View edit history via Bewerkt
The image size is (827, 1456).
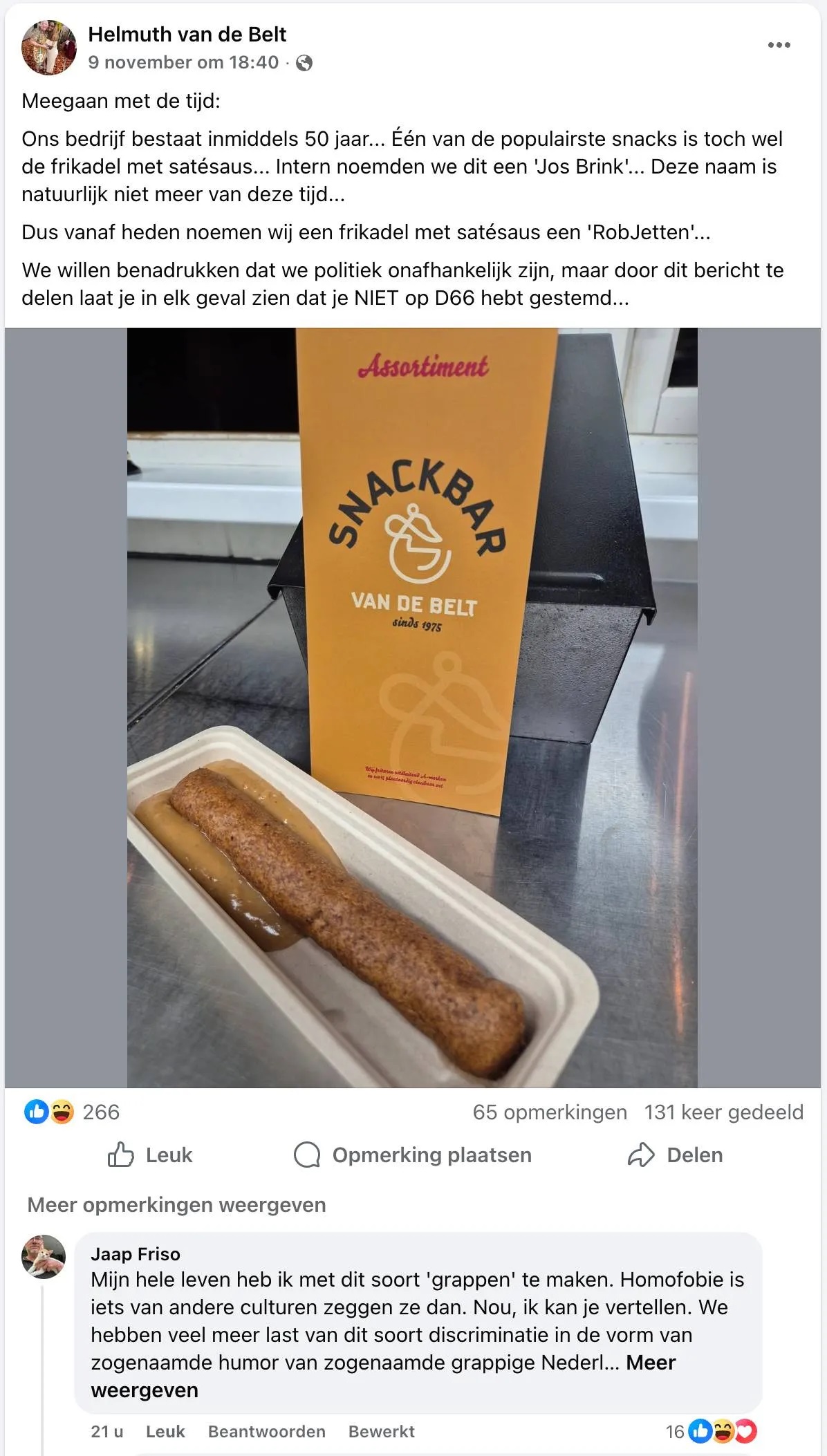click(x=381, y=1431)
